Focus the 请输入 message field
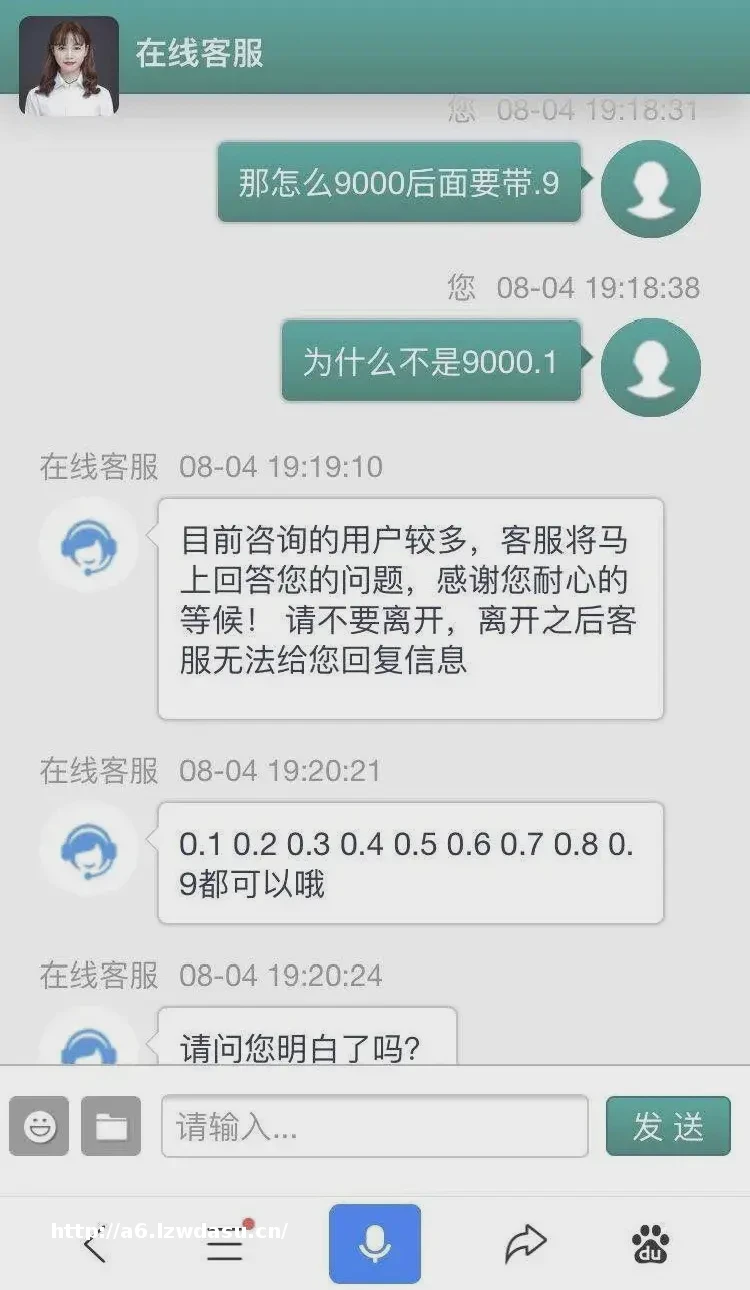Viewport: 750px width, 1290px height. point(374,1126)
